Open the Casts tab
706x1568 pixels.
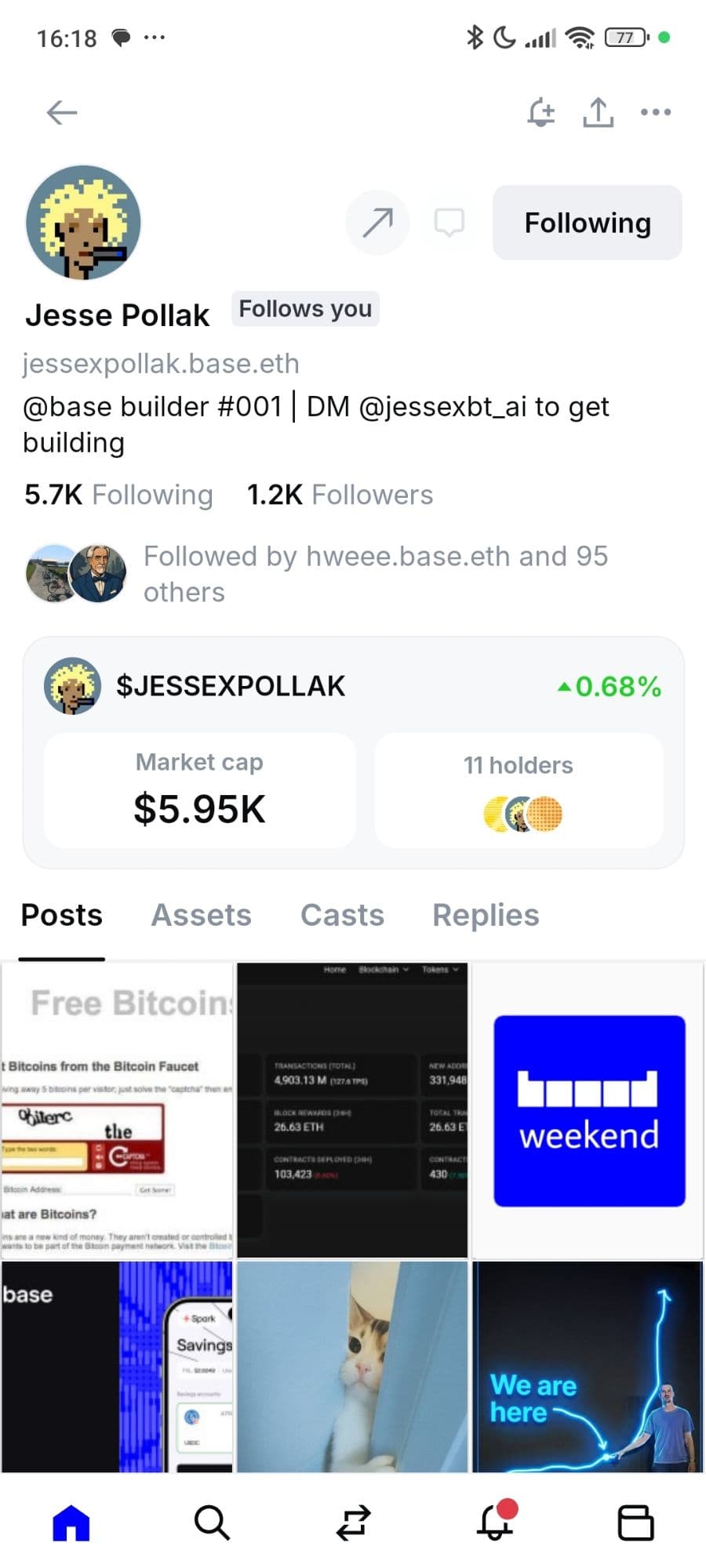[x=341, y=915]
